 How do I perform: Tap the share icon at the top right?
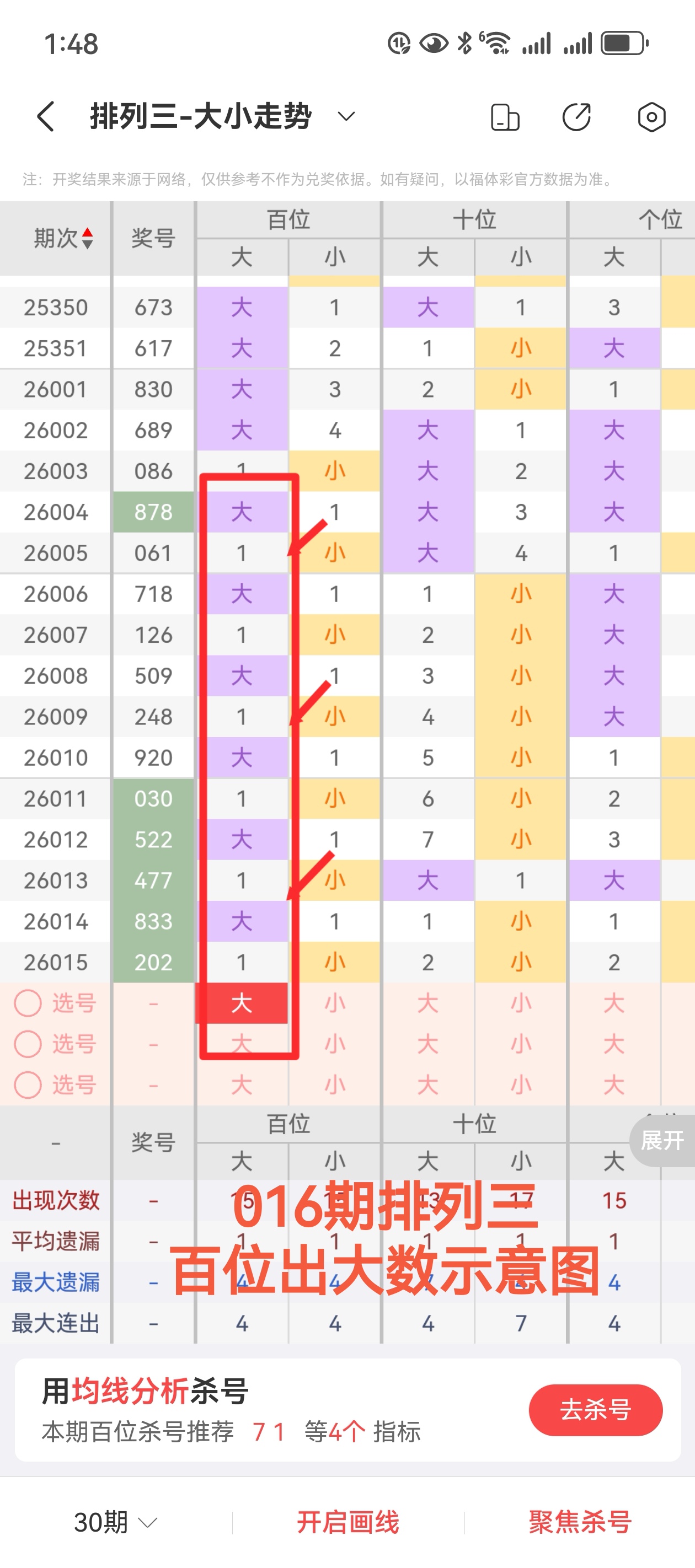578,116
